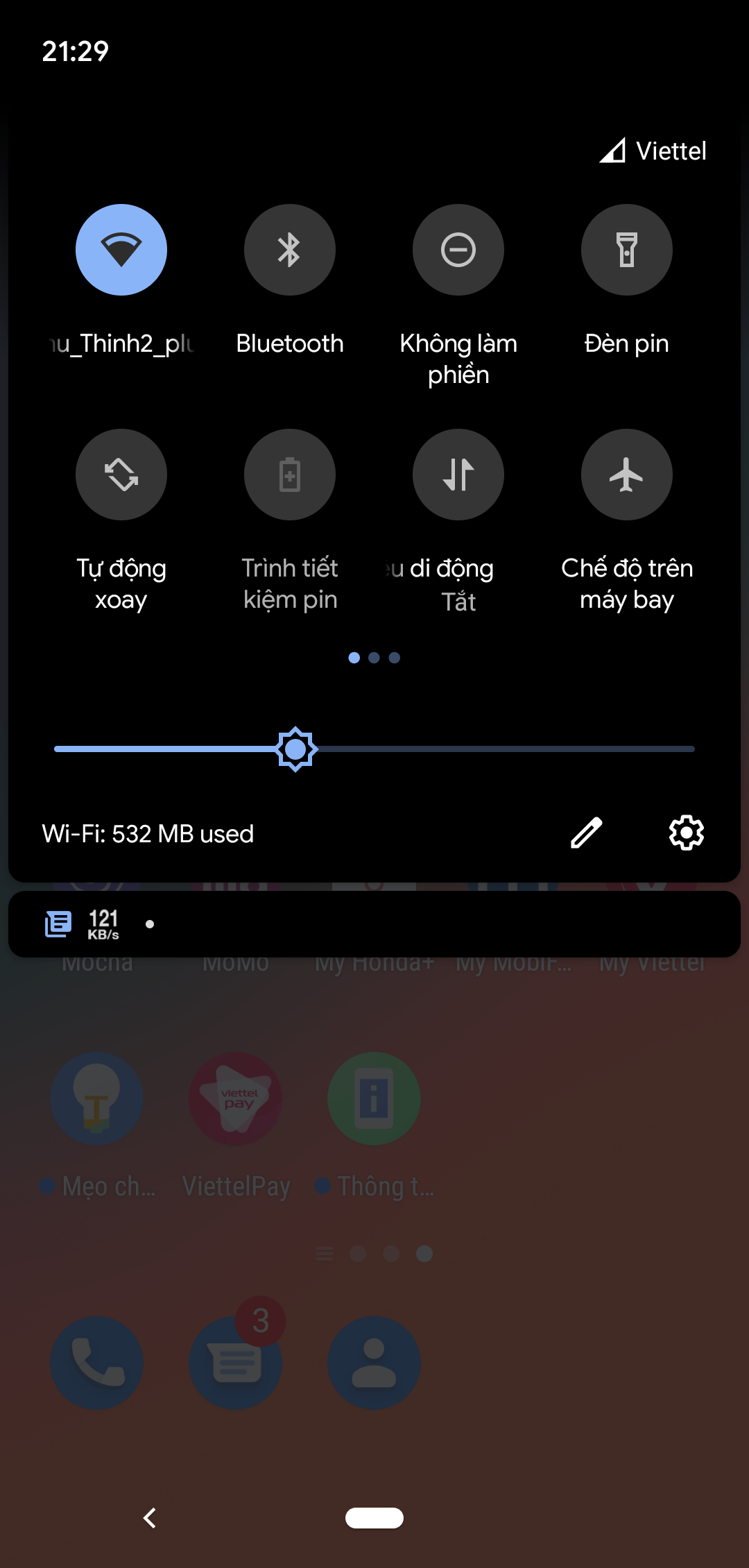749x1568 pixels.
Task: Toggle the Tự động xoay tile
Action: [121, 475]
